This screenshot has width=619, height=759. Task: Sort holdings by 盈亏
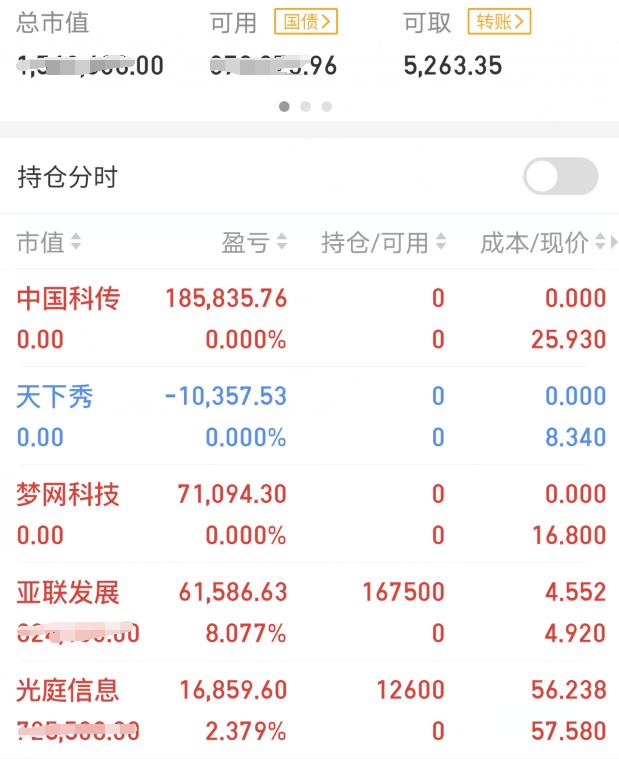tap(255, 242)
